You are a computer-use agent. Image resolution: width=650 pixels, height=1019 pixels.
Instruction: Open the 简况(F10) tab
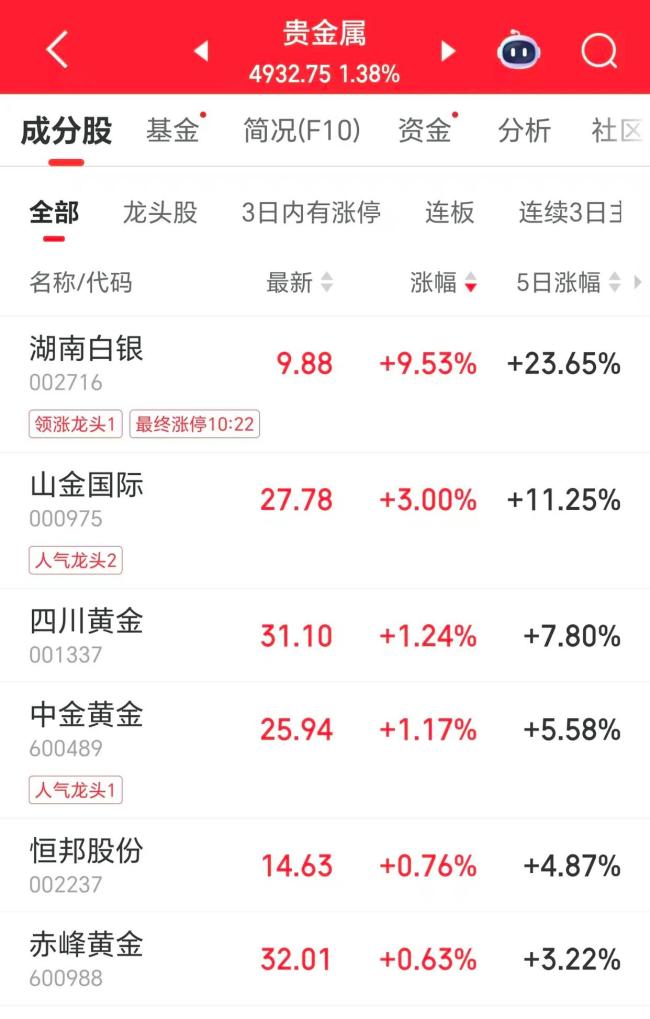pos(301,130)
